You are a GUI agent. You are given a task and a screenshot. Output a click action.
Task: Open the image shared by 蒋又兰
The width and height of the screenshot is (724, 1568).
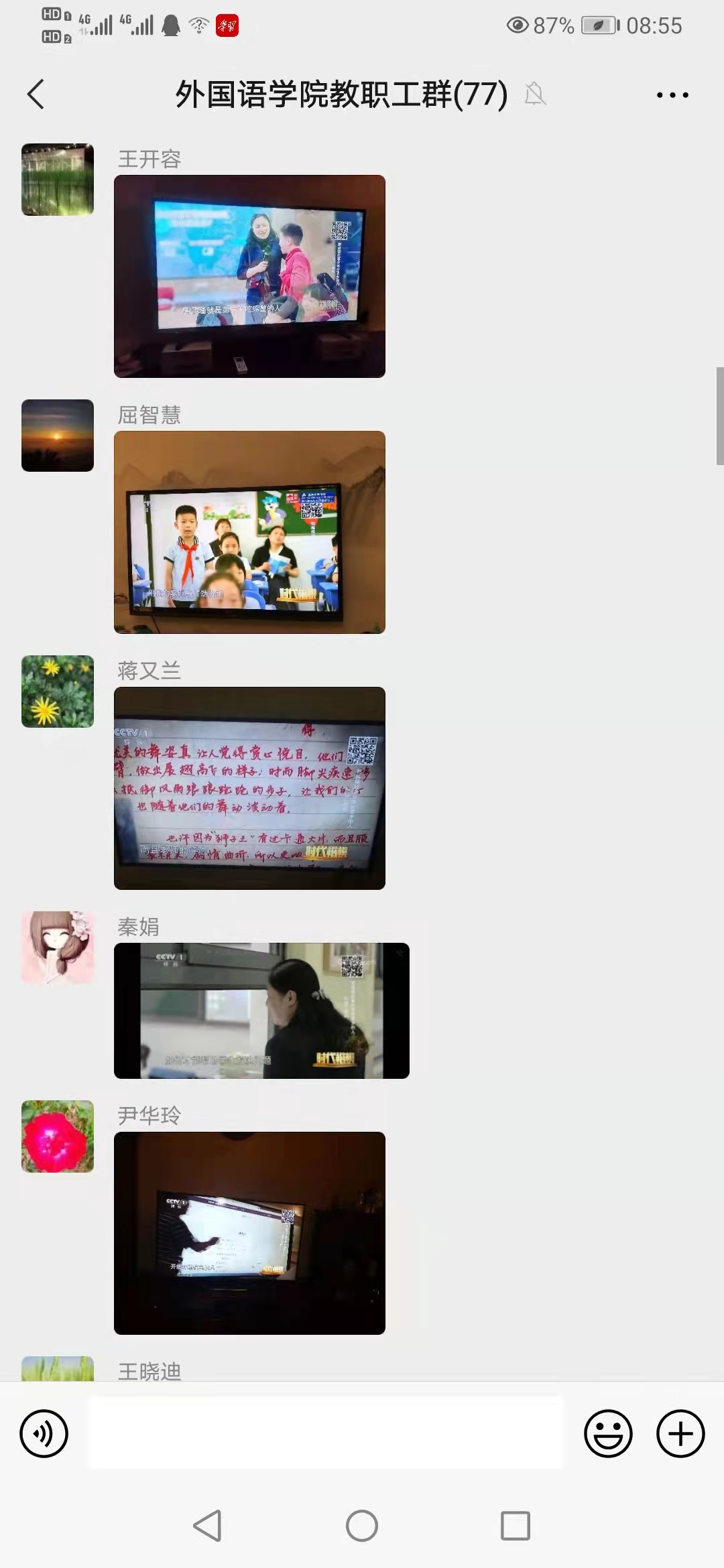(249, 788)
